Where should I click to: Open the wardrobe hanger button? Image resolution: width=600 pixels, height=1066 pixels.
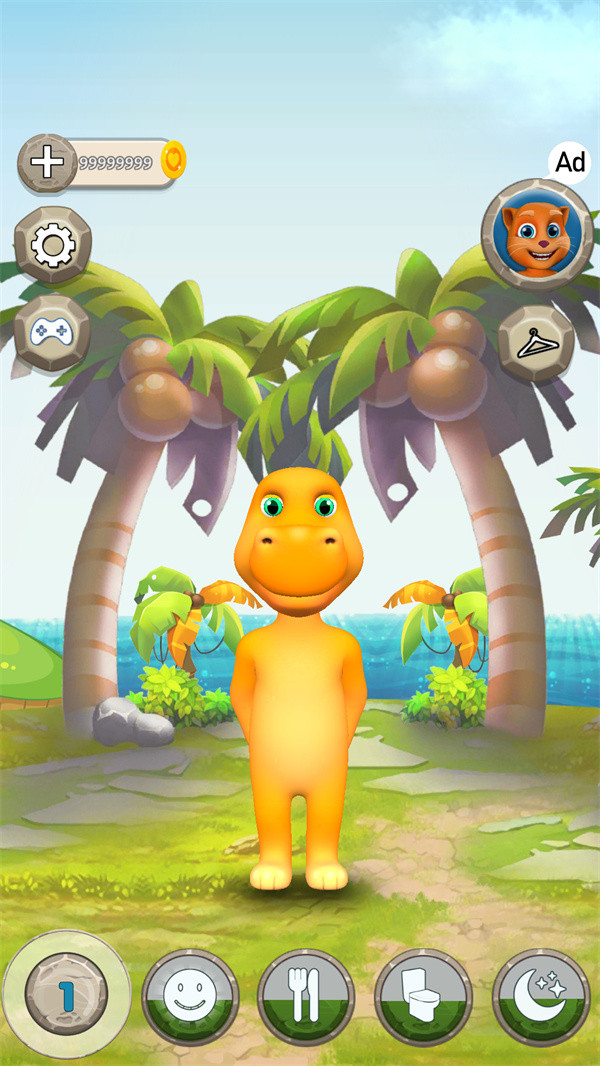point(536,344)
